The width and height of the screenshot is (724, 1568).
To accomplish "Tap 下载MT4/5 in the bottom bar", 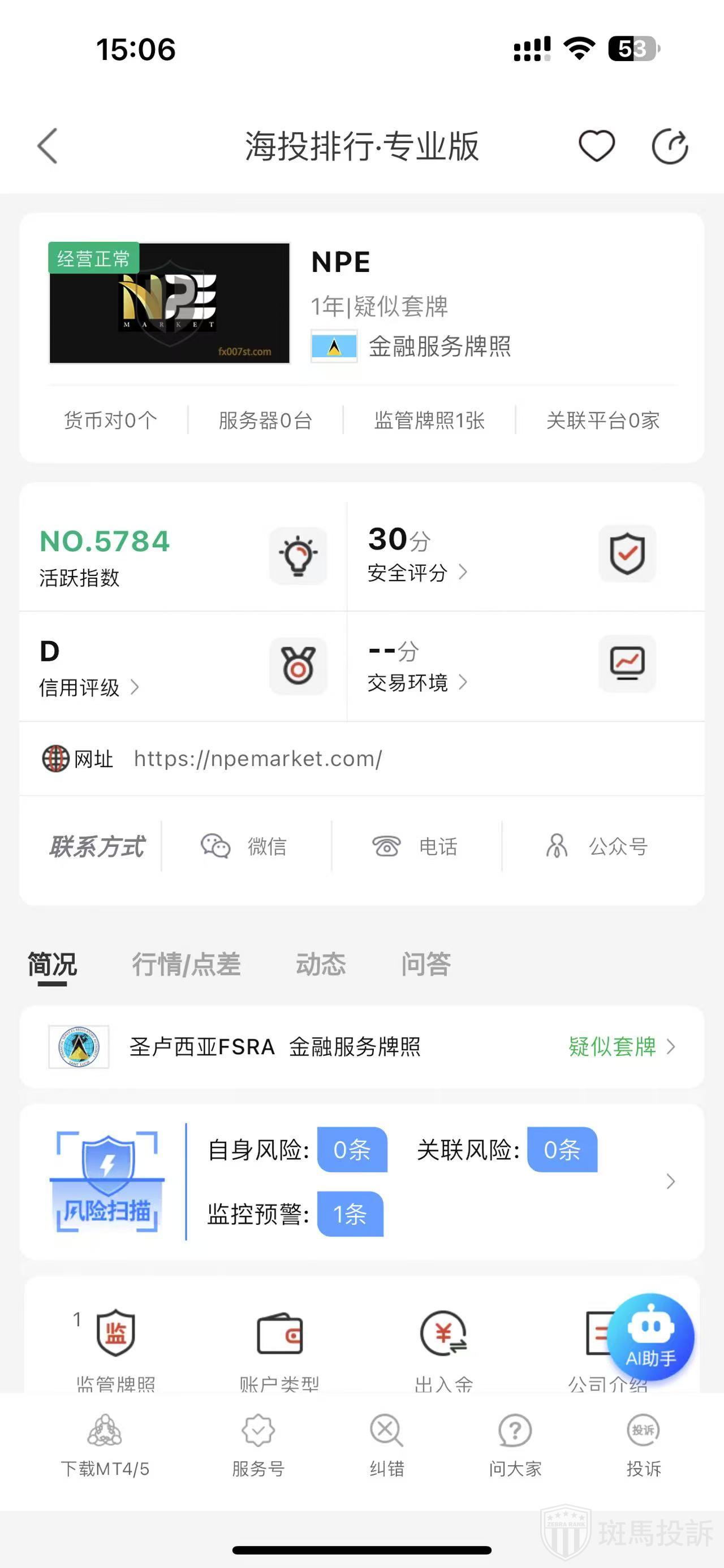I will [x=105, y=1448].
